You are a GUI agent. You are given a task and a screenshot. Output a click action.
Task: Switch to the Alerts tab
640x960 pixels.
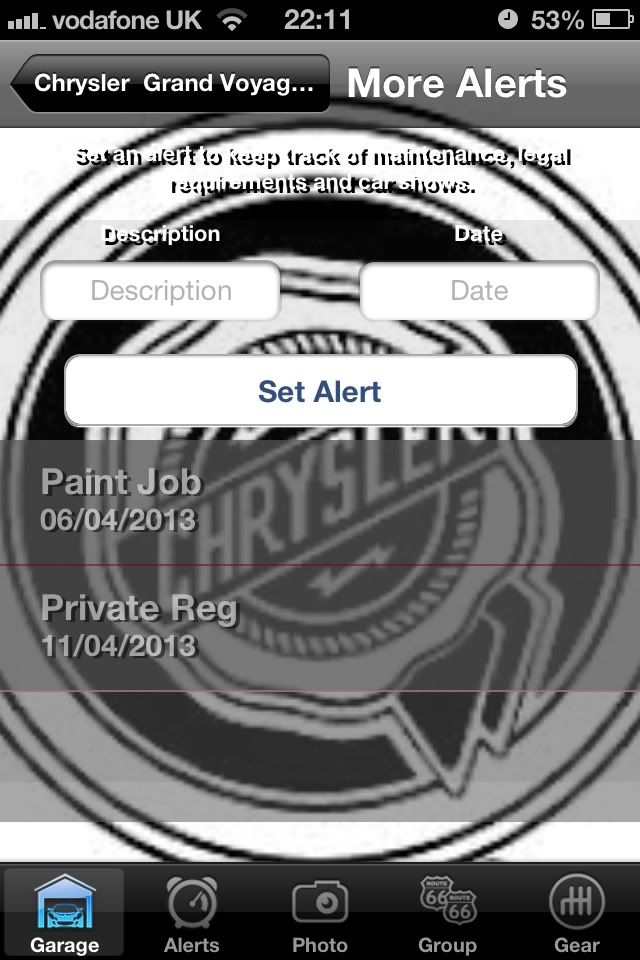tap(192, 912)
